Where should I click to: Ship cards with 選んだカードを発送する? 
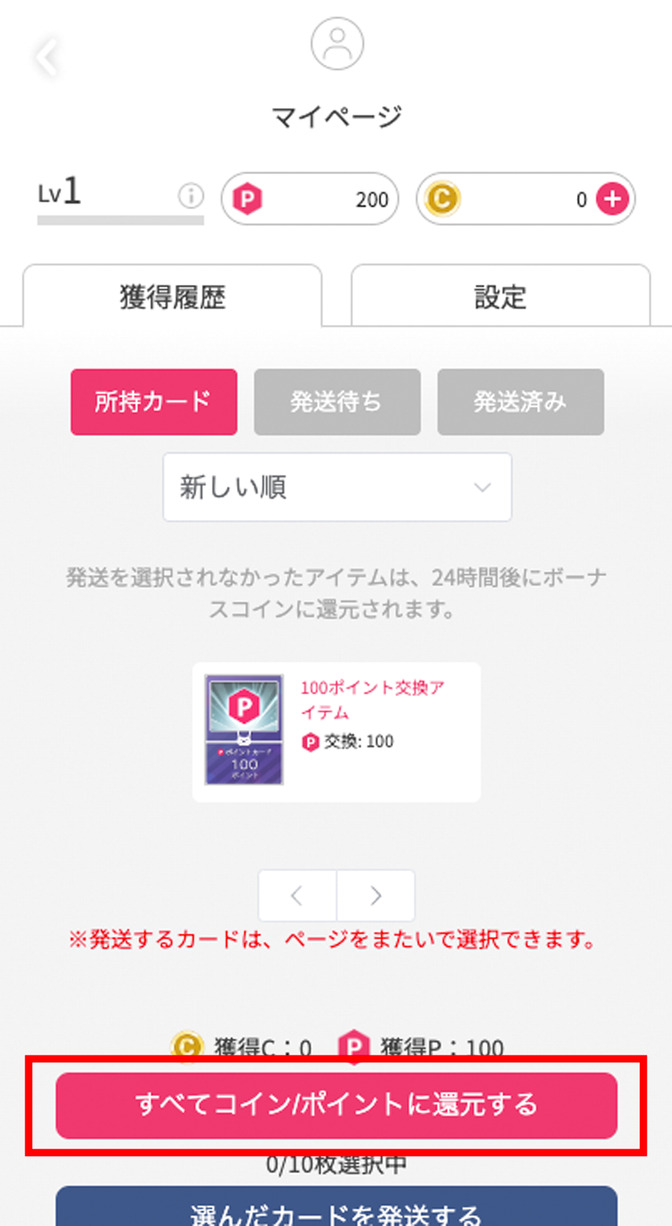pyautogui.click(x=336, y=1208)
